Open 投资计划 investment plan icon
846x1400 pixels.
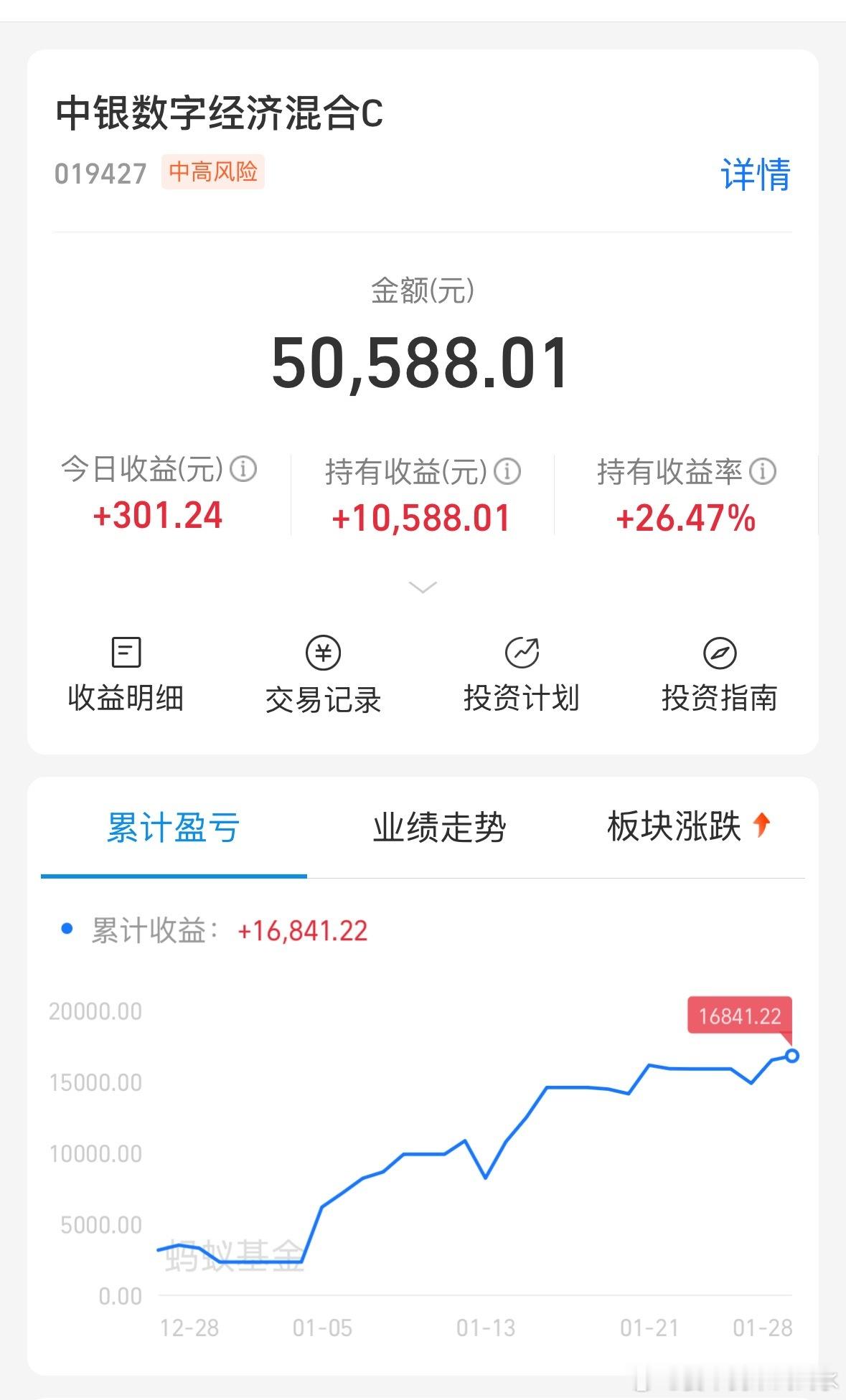pyautogui.click(x=522, y=651)
